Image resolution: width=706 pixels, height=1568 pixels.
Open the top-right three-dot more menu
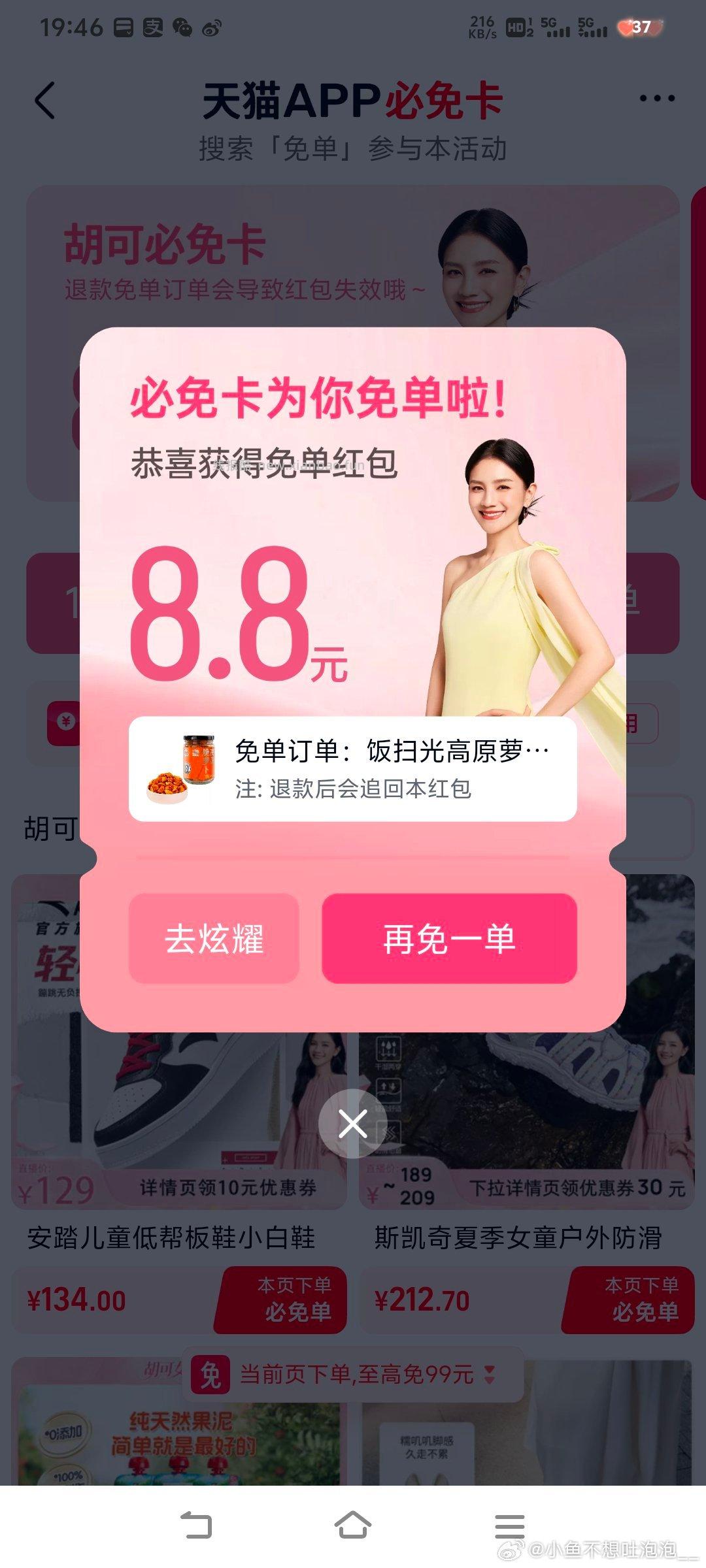pyautogui.click(x=657, y=98)
